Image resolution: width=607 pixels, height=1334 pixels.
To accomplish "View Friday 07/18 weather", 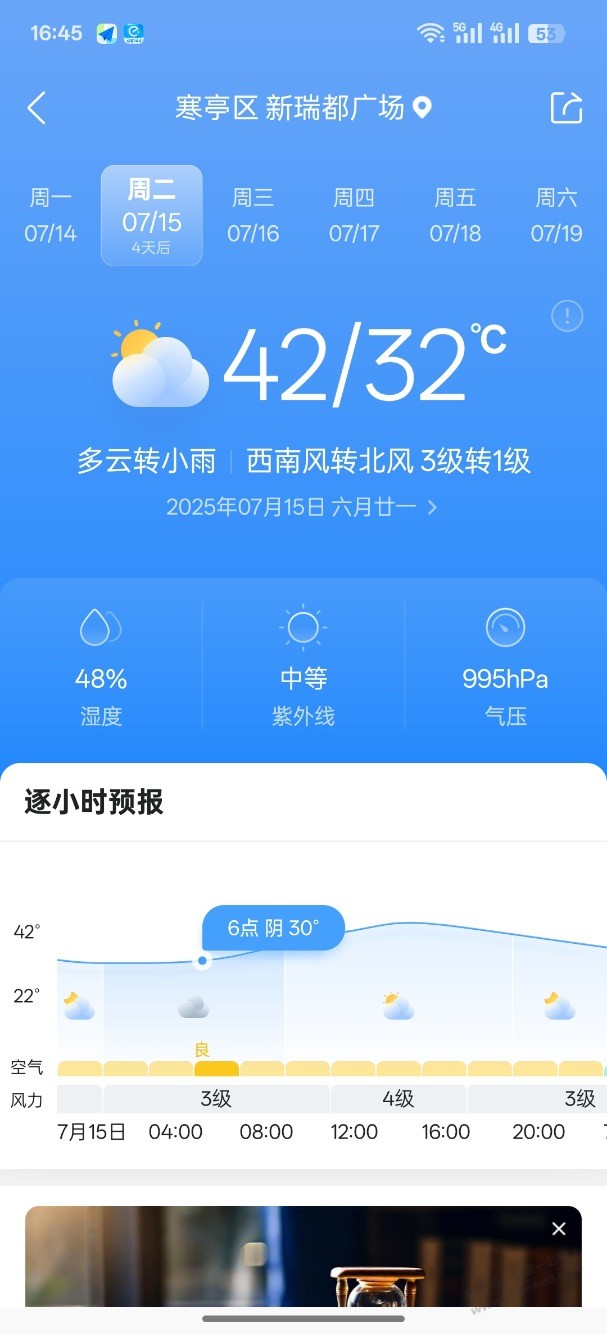I will (x=455, y=215).
